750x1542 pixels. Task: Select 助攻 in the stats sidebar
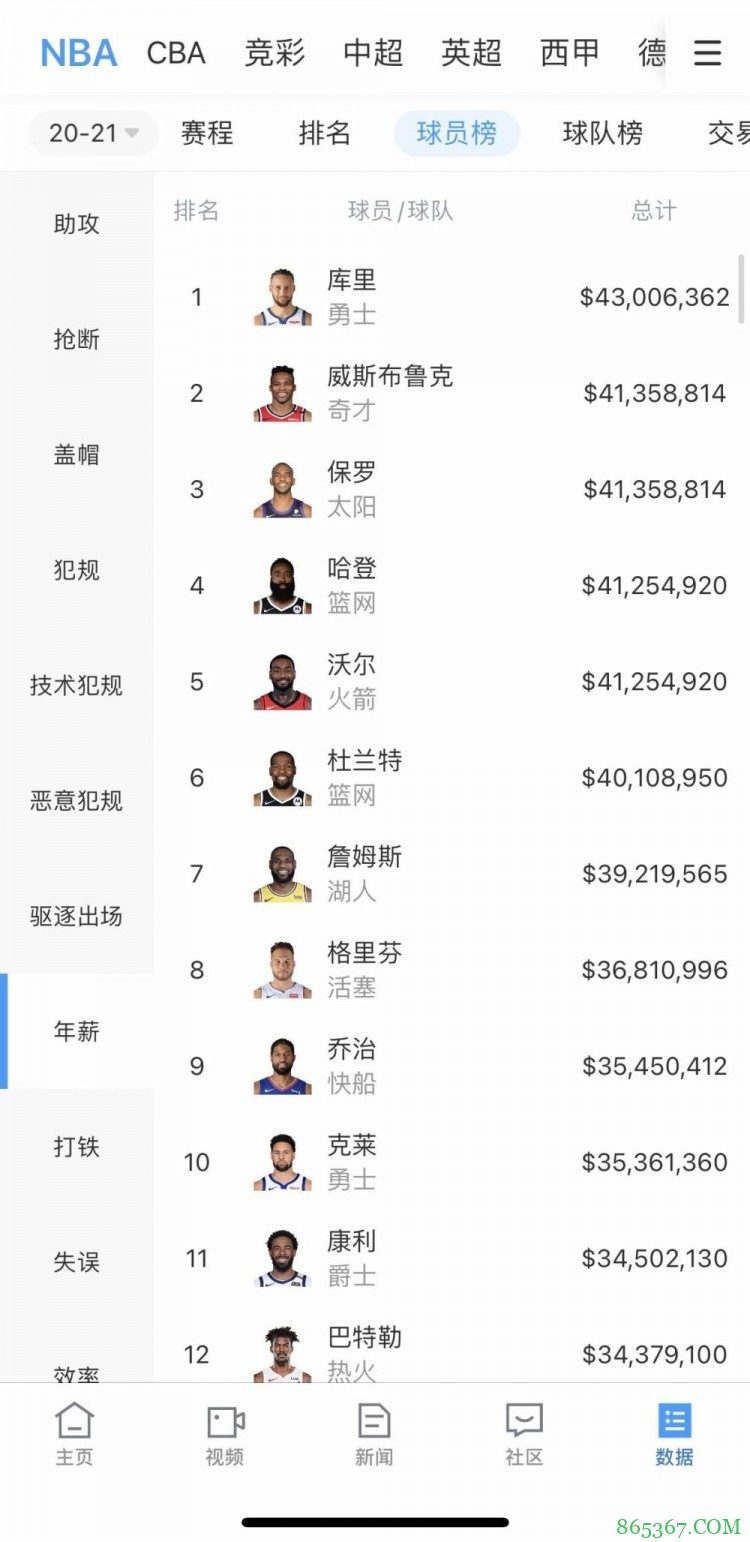(x=77, y=224)
